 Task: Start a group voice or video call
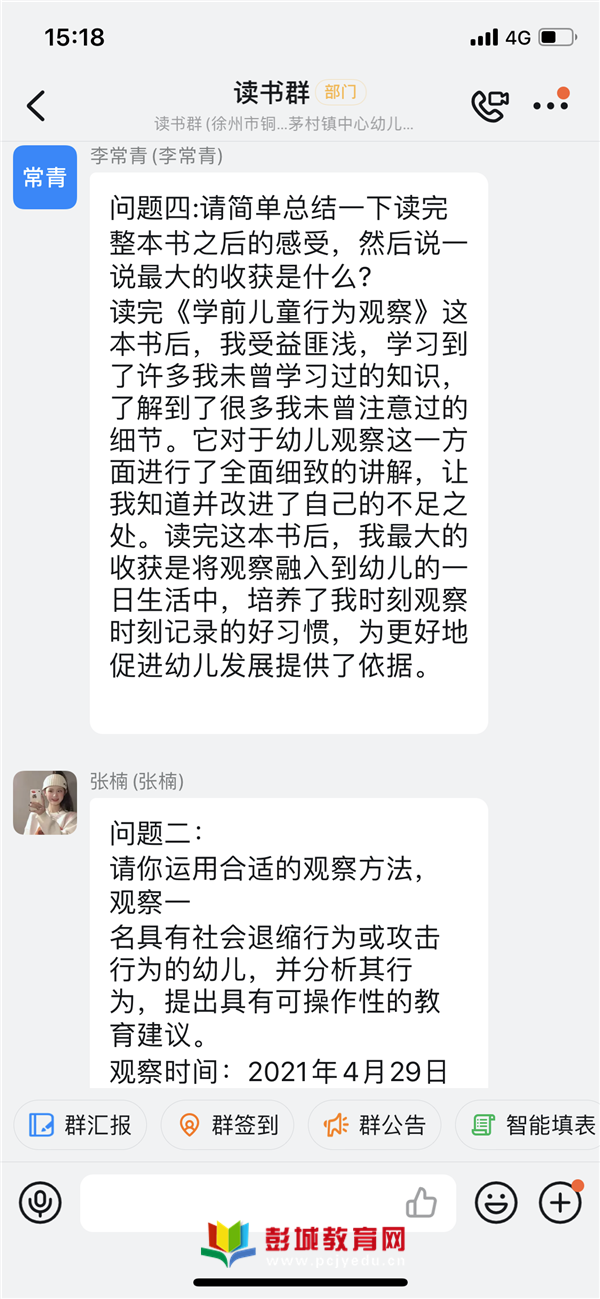tap(490, 106)
